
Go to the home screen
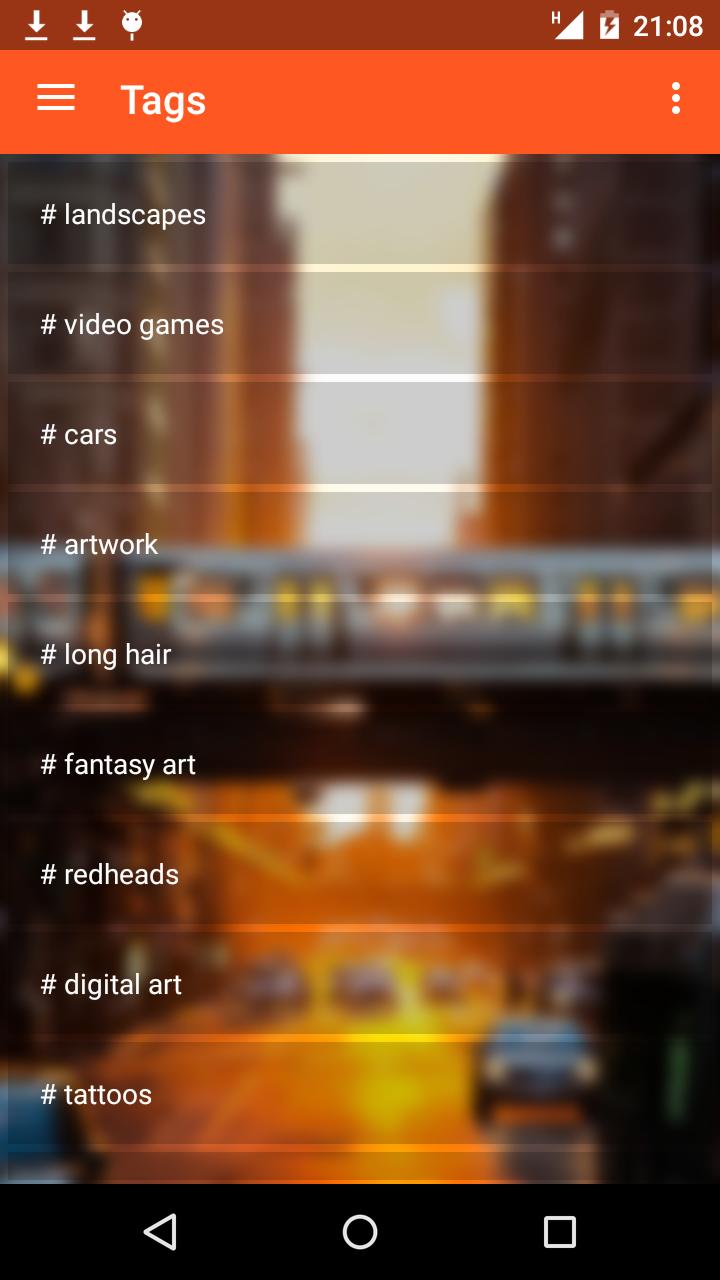coord(360,1232)
